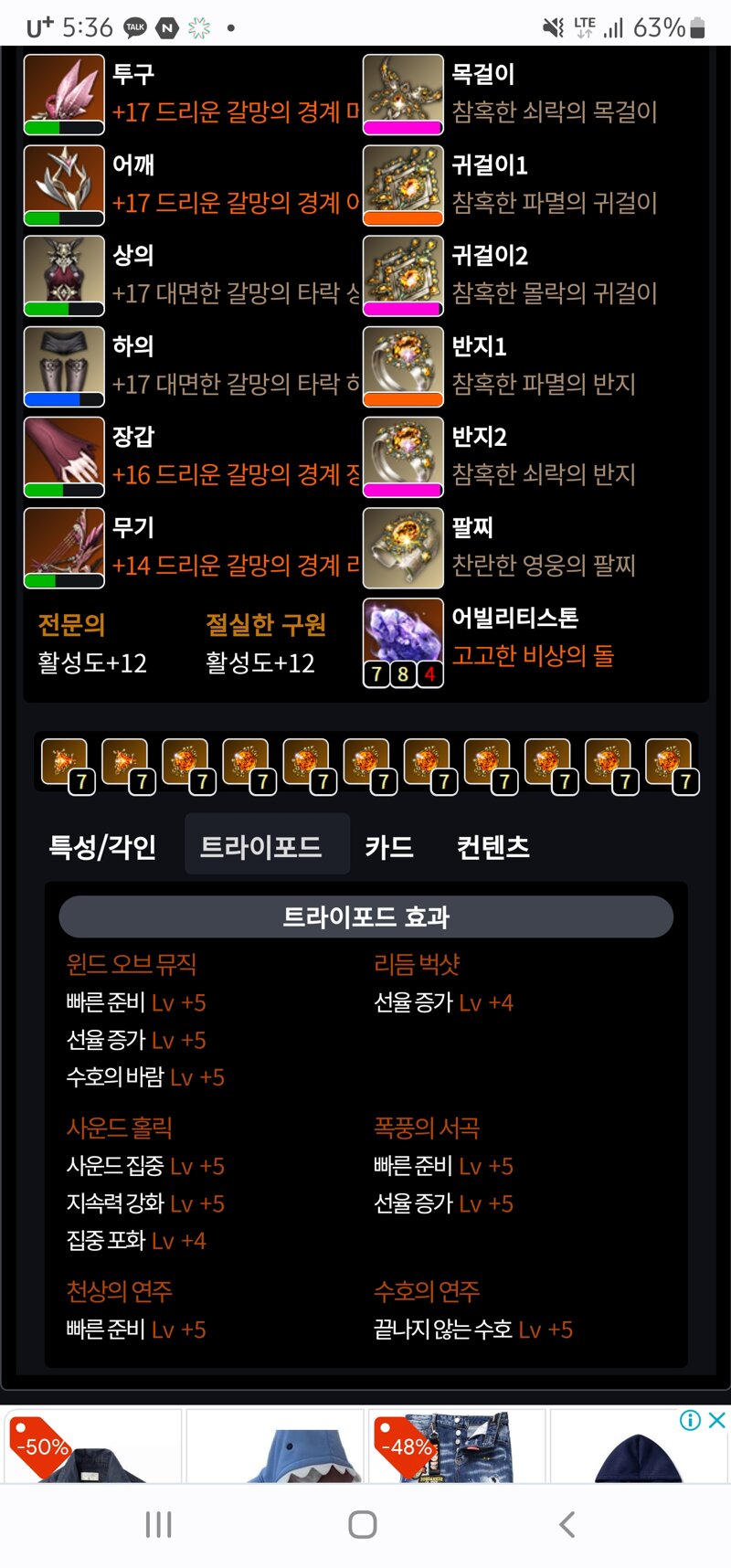The height and width of the screenshot is (1568, 731).
Task: Open the -48% jeans ad
Action: (457, 1446)
